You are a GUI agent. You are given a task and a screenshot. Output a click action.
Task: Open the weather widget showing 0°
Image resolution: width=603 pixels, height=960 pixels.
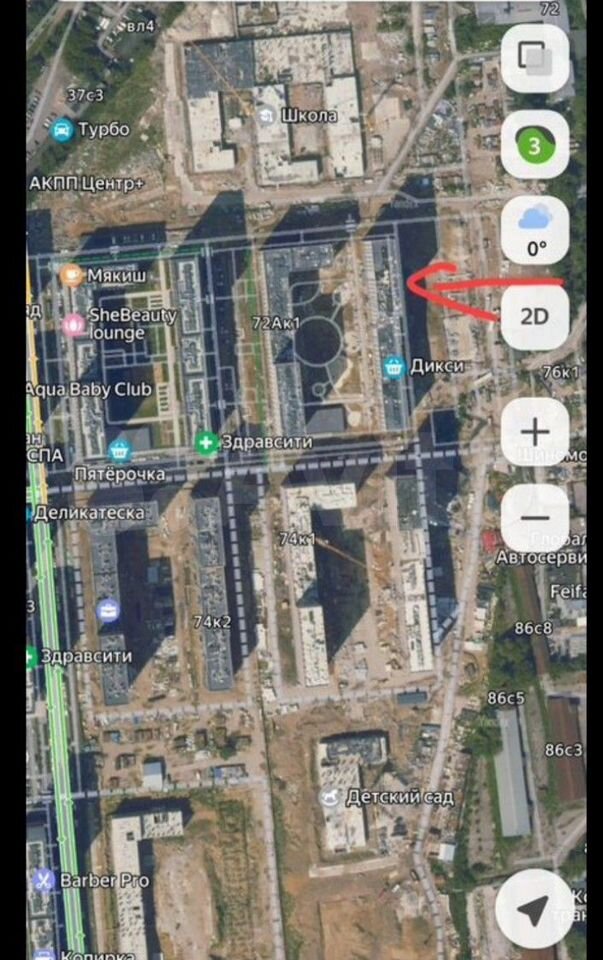(535, 230)
